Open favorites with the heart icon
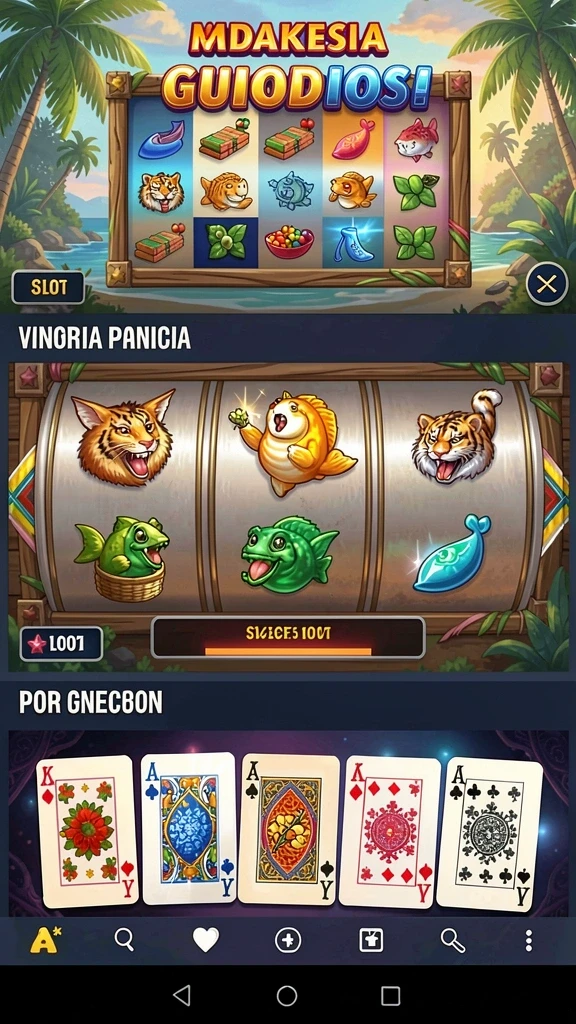576x1024 pixels. tap(206, 940)
